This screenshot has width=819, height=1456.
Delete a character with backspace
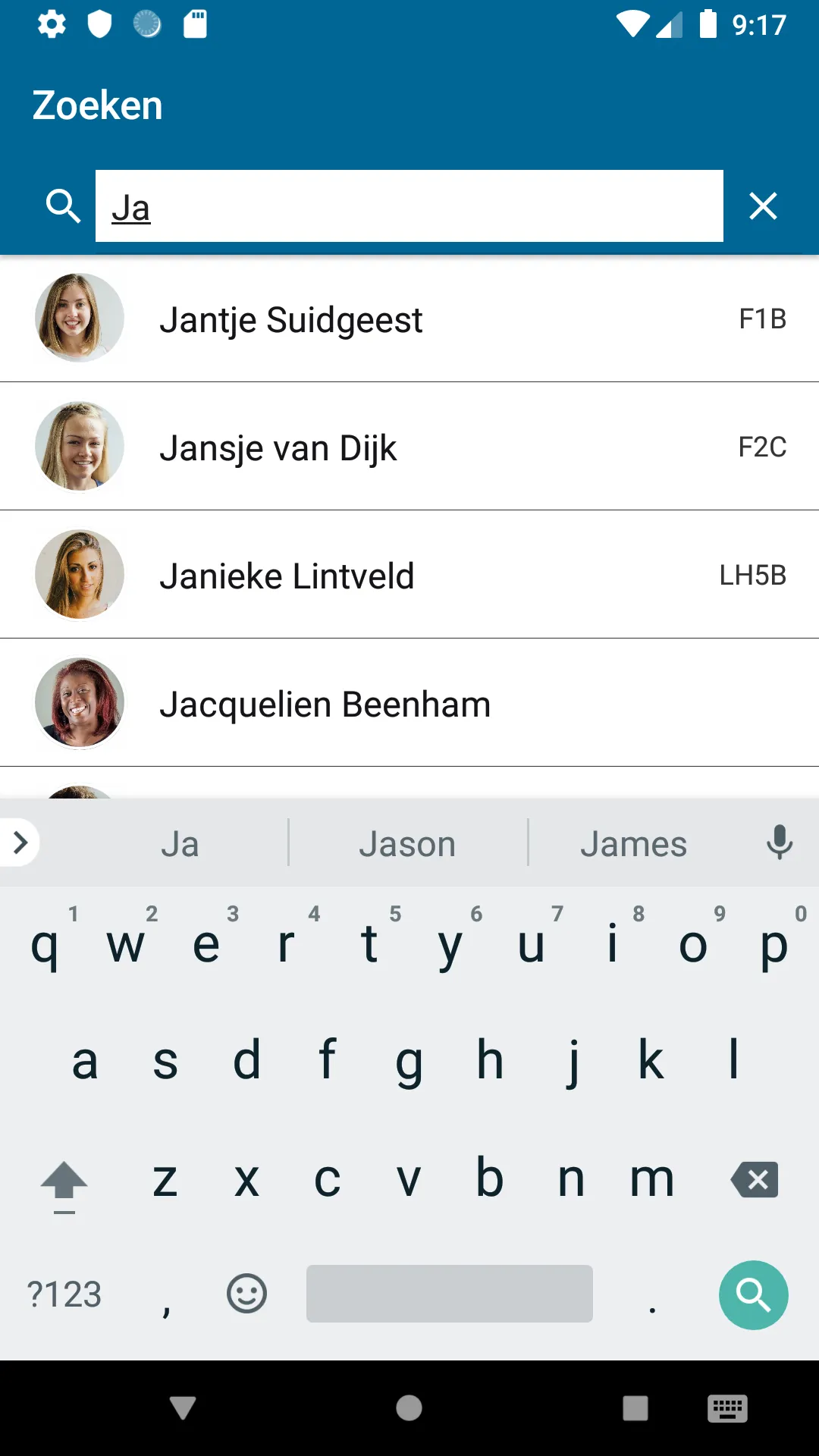click(x=755, y=1180)
